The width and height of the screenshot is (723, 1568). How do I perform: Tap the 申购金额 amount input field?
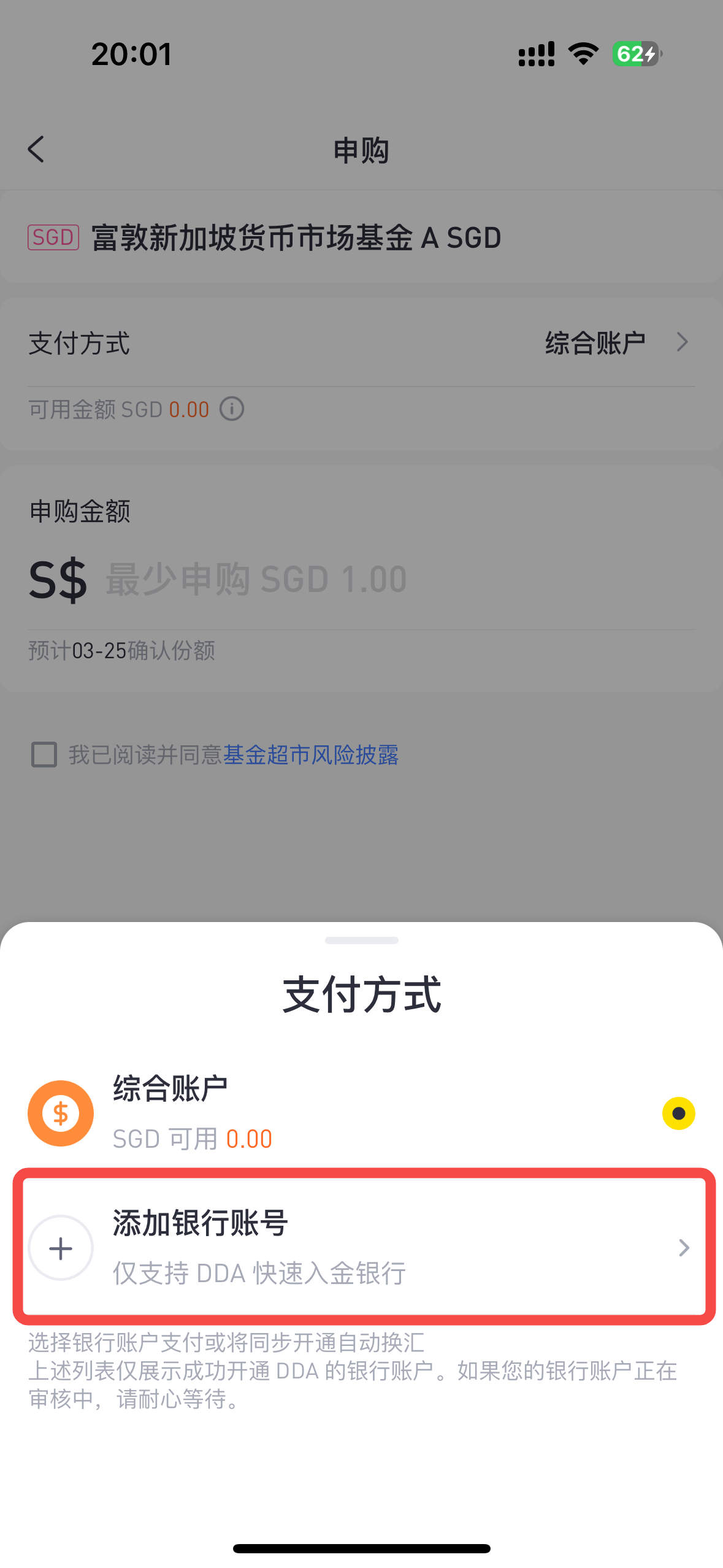pyautogui.click(x=361, y=578)
